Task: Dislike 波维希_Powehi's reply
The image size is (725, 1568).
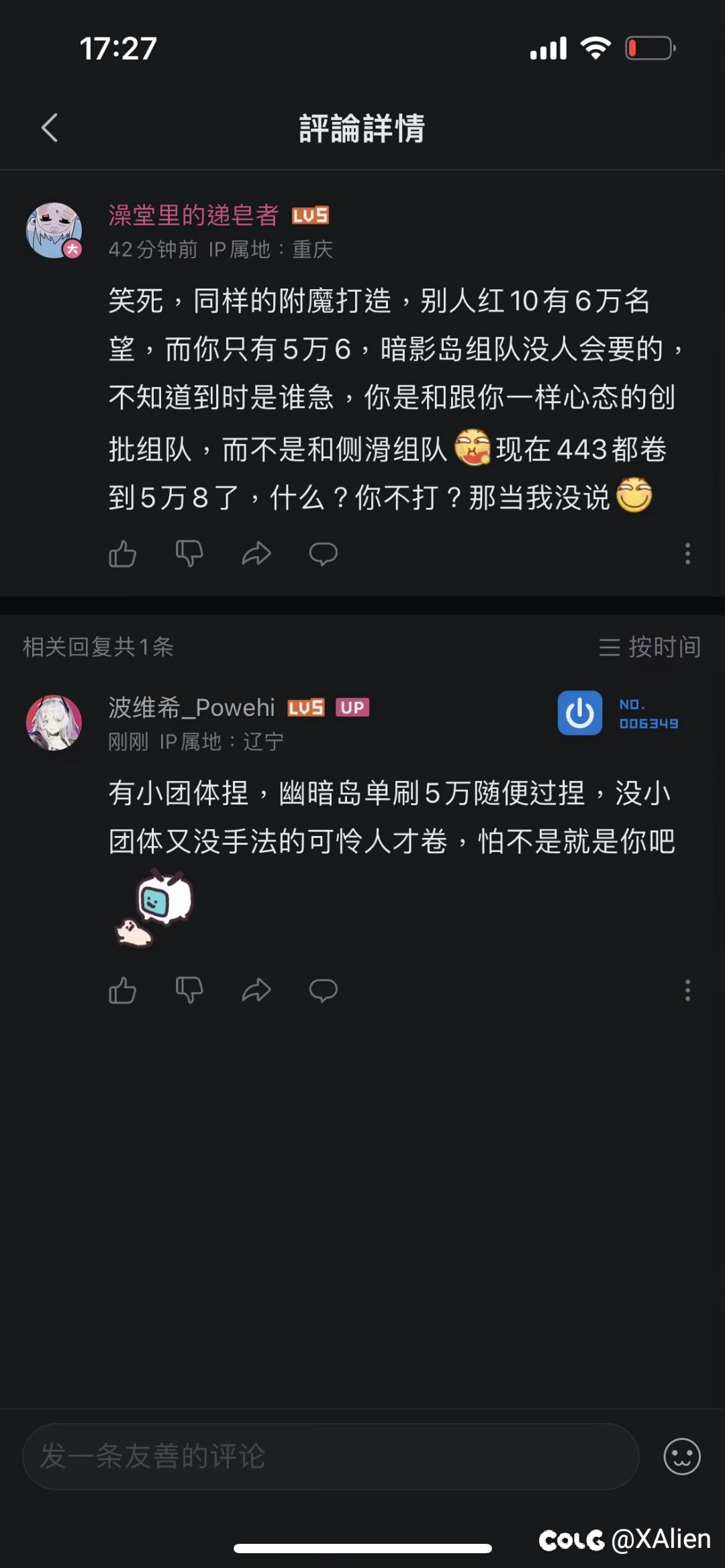Action: tap(189, 990)
